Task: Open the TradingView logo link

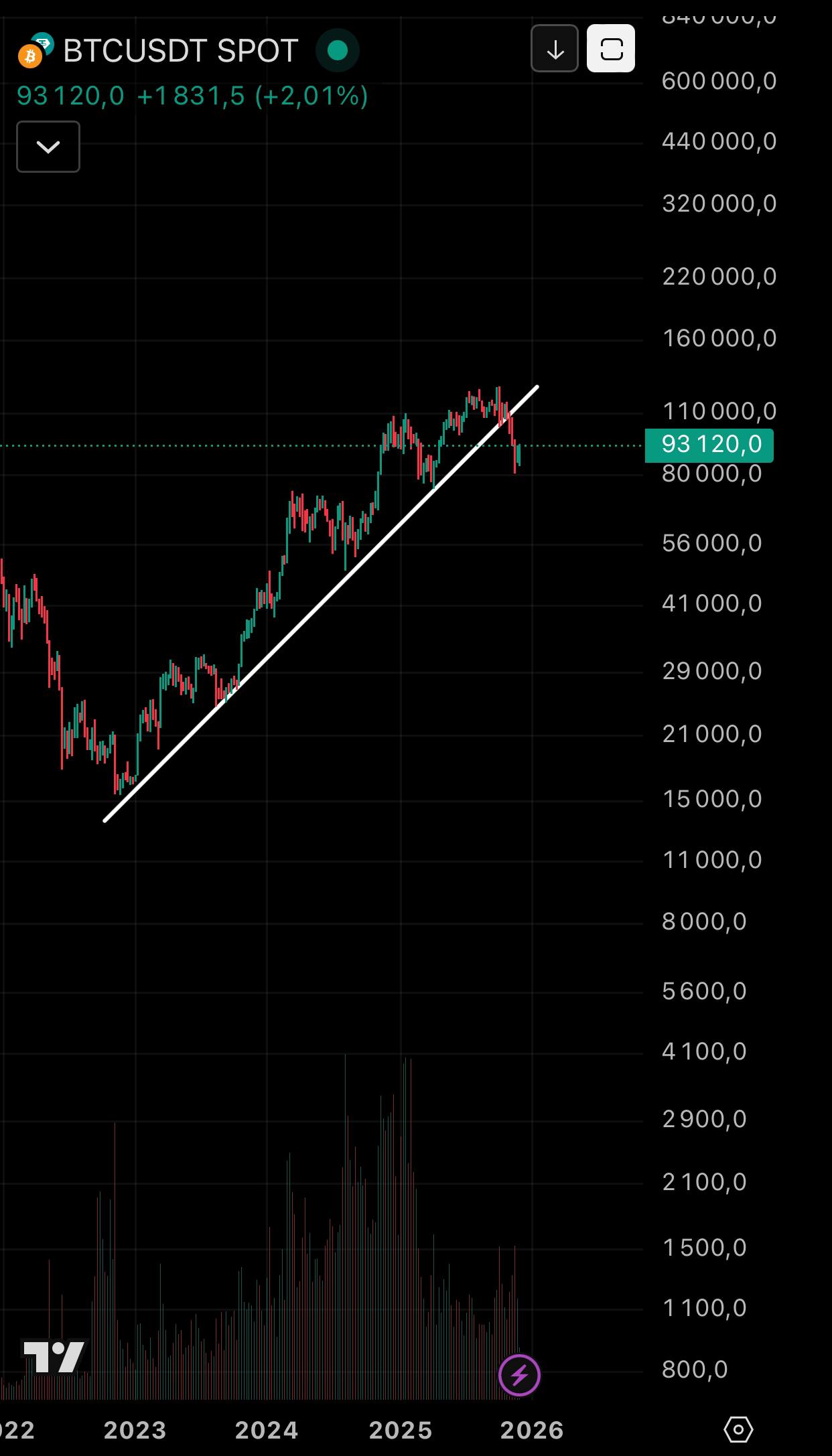Action: pyautogui.click(x=54, y=1357)
